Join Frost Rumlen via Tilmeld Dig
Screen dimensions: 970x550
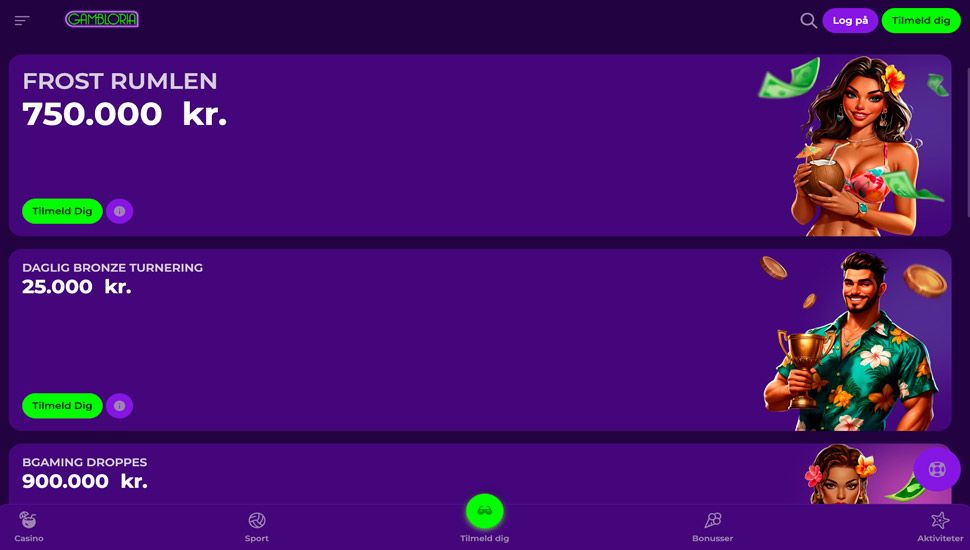point(62,211)
